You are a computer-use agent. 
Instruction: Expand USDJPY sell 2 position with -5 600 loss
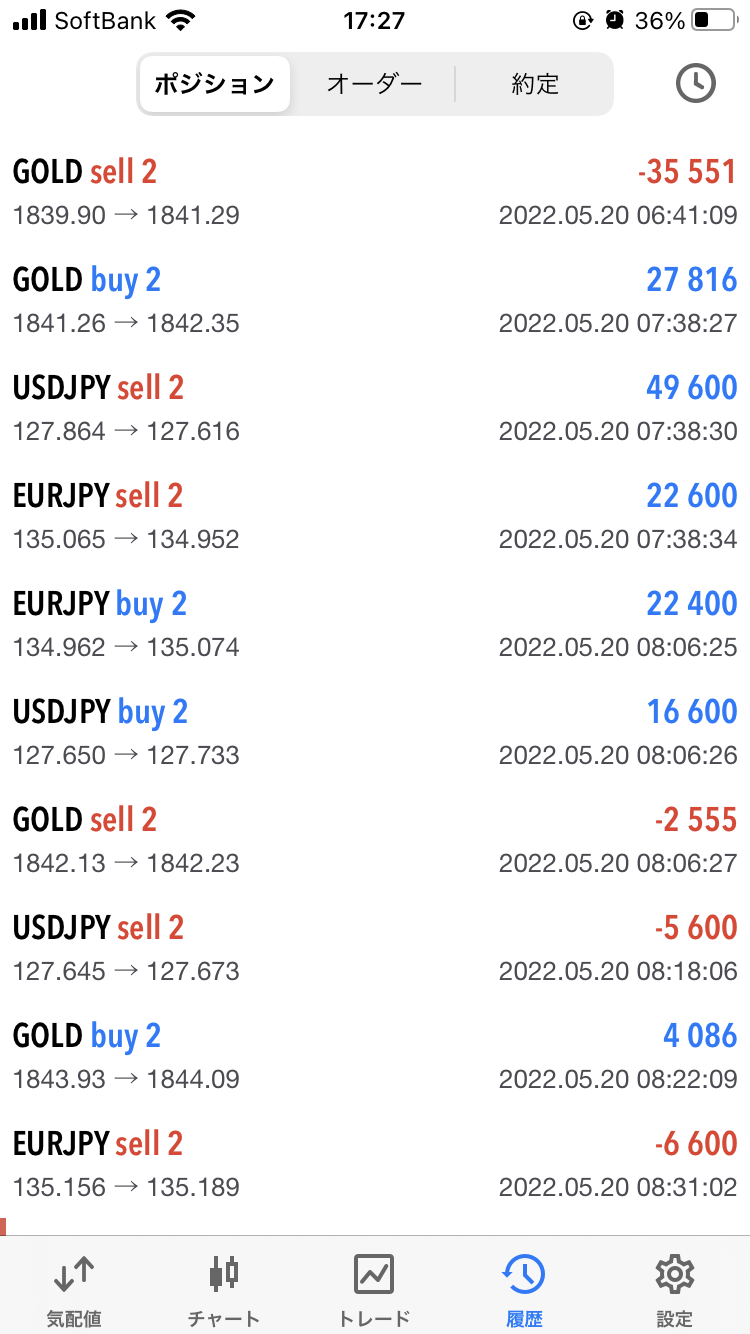(375, 948)
